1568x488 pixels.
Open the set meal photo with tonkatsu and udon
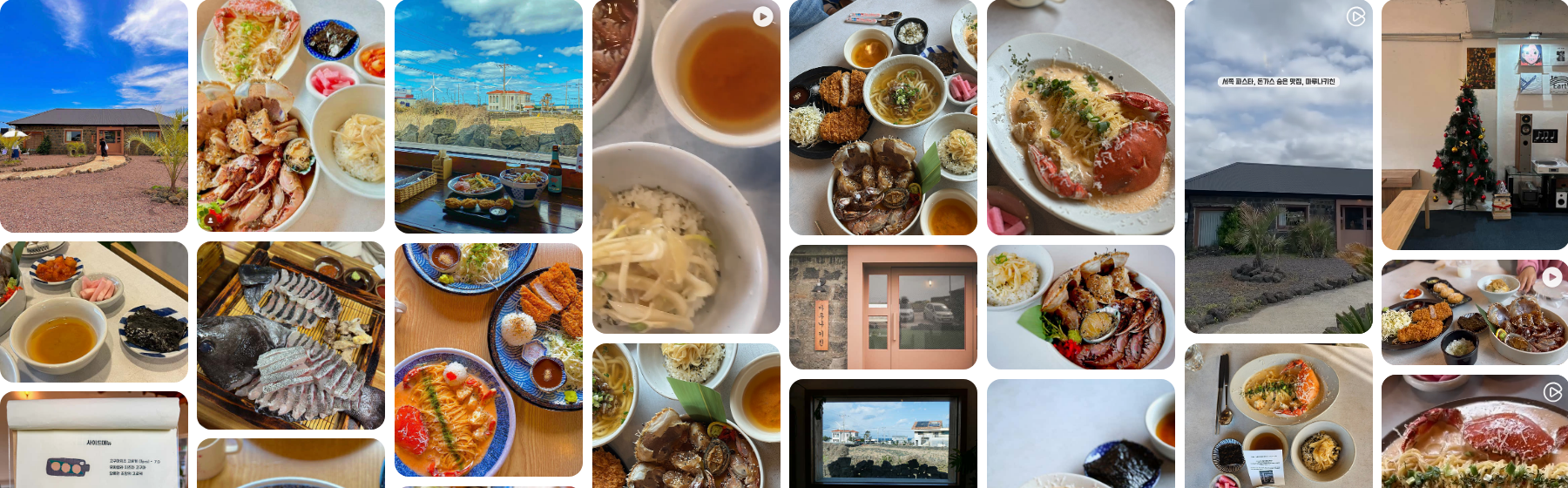click(x=882, y=117)
